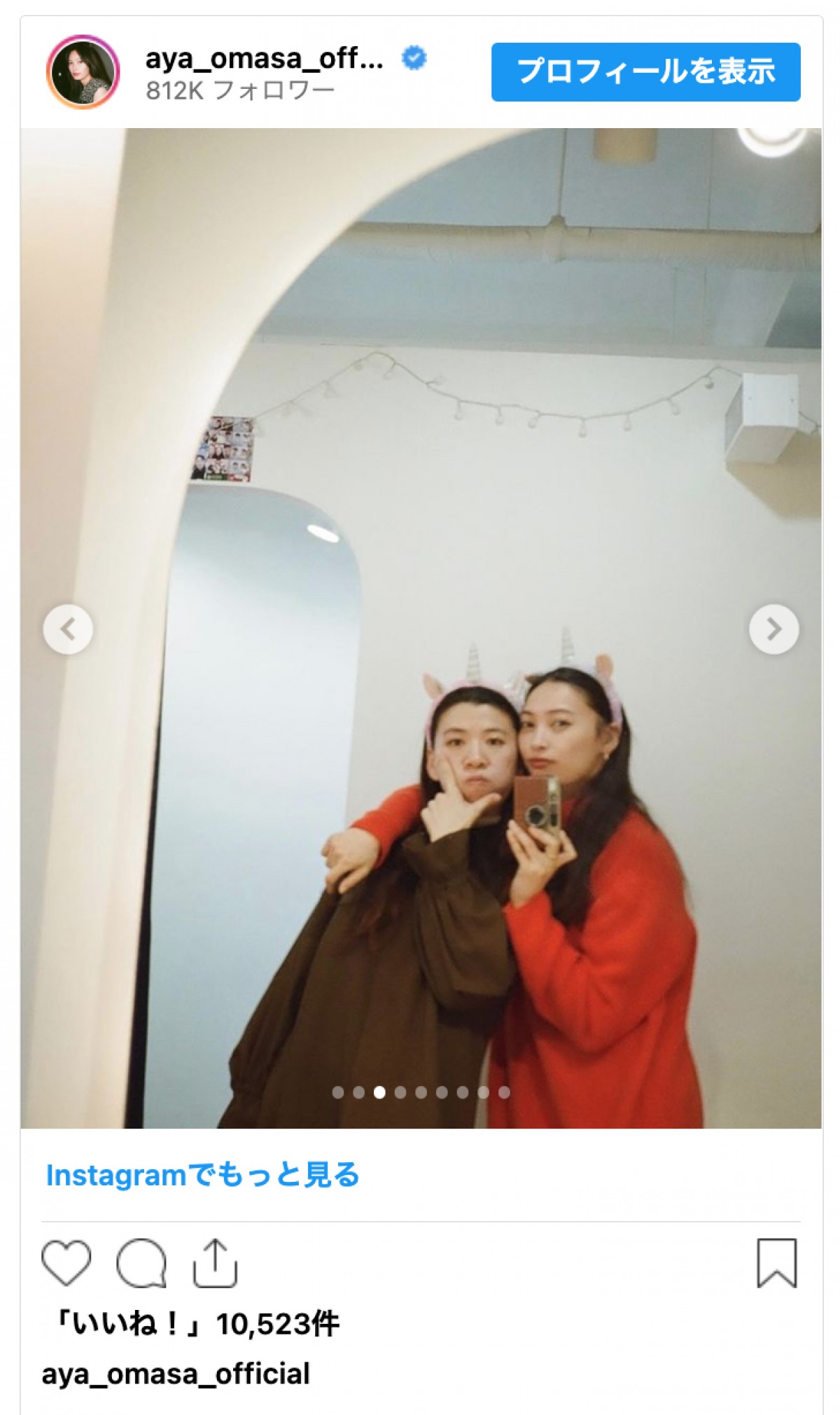Bookmark this post
840x1415 pixels.
pyautogui.click(x=776, y=1264)
